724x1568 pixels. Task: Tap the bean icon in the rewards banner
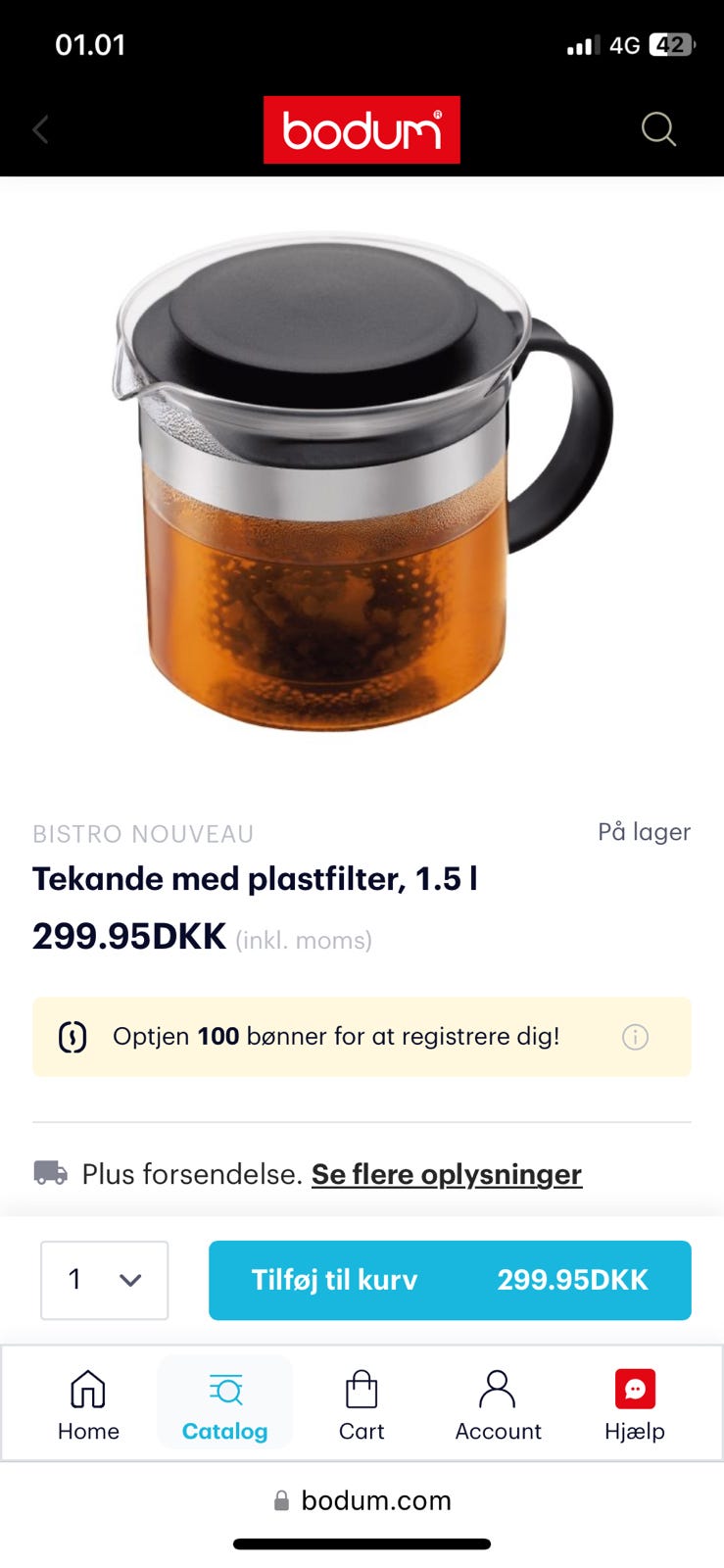(72, 1036)
